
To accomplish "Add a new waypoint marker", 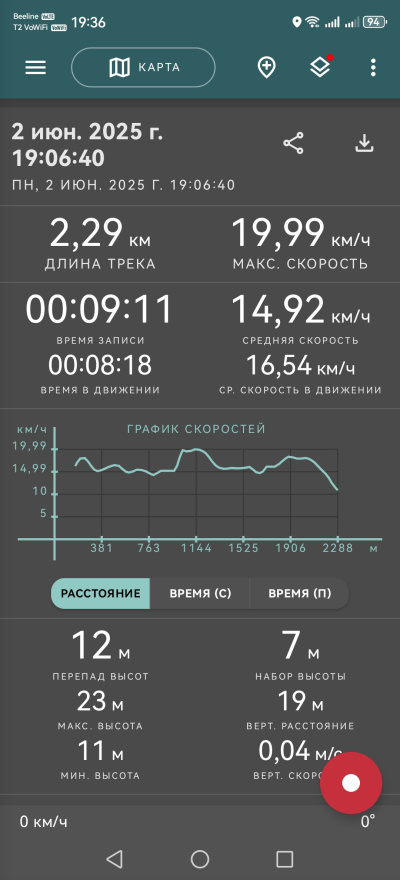I will point(266,68).
